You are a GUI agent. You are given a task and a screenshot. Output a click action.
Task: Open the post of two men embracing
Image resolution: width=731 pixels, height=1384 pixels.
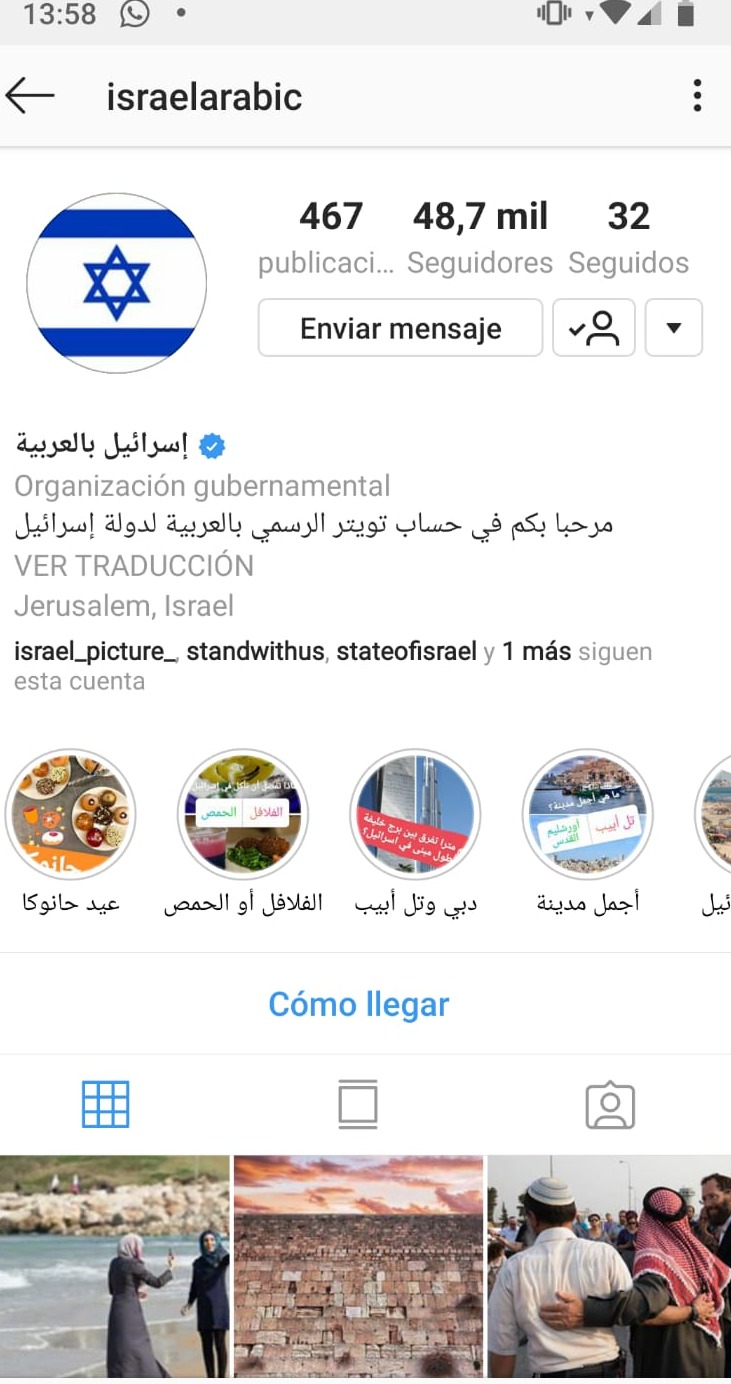tap(609, 1268)
